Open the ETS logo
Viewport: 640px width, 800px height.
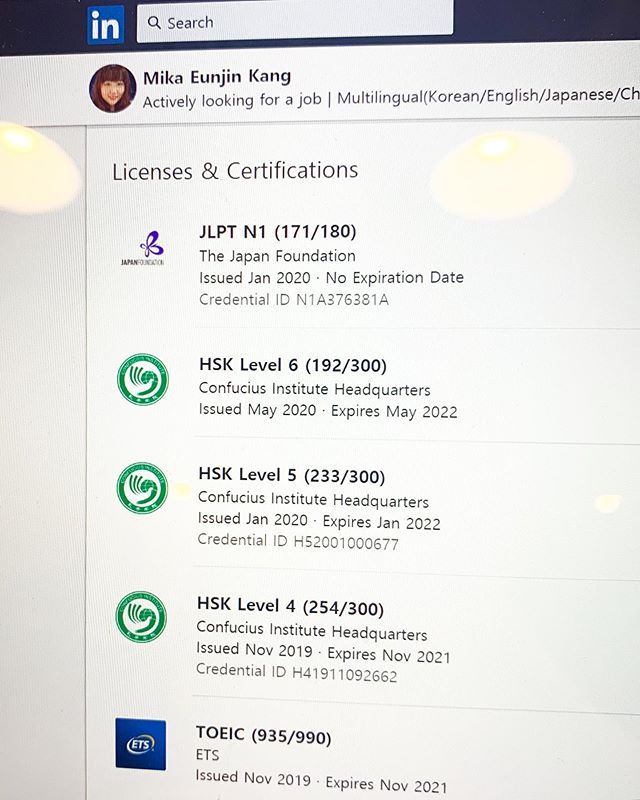pyautogui.click(x=140, y=744)
